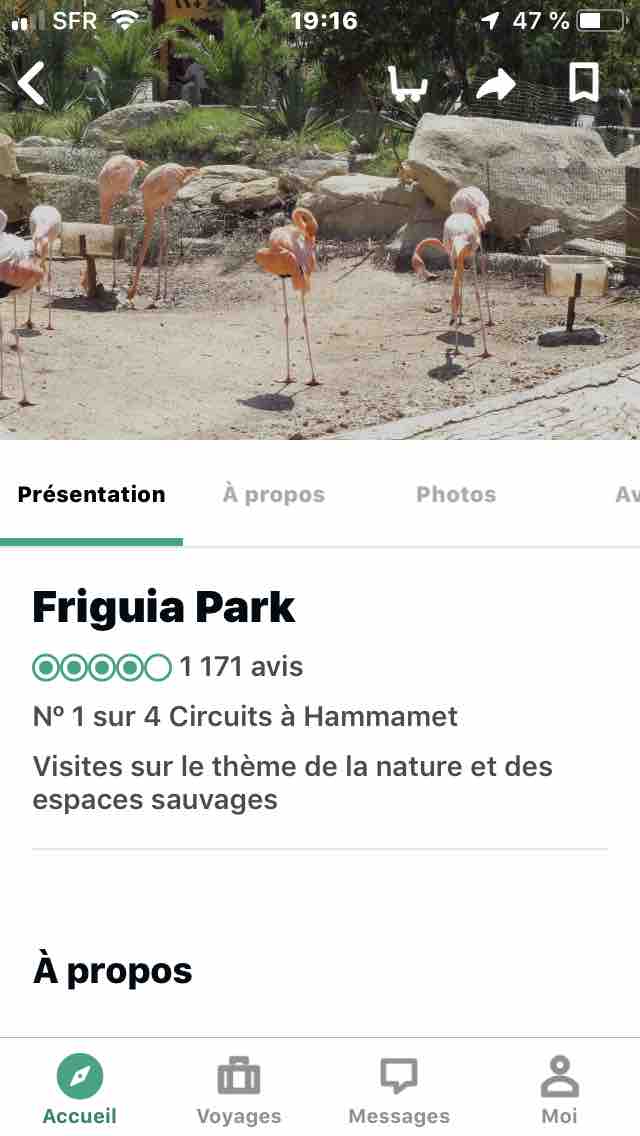Viewport: 640px width, 1136px height.
Task: Go to the Accueil tab
Action: point(80,1090)
